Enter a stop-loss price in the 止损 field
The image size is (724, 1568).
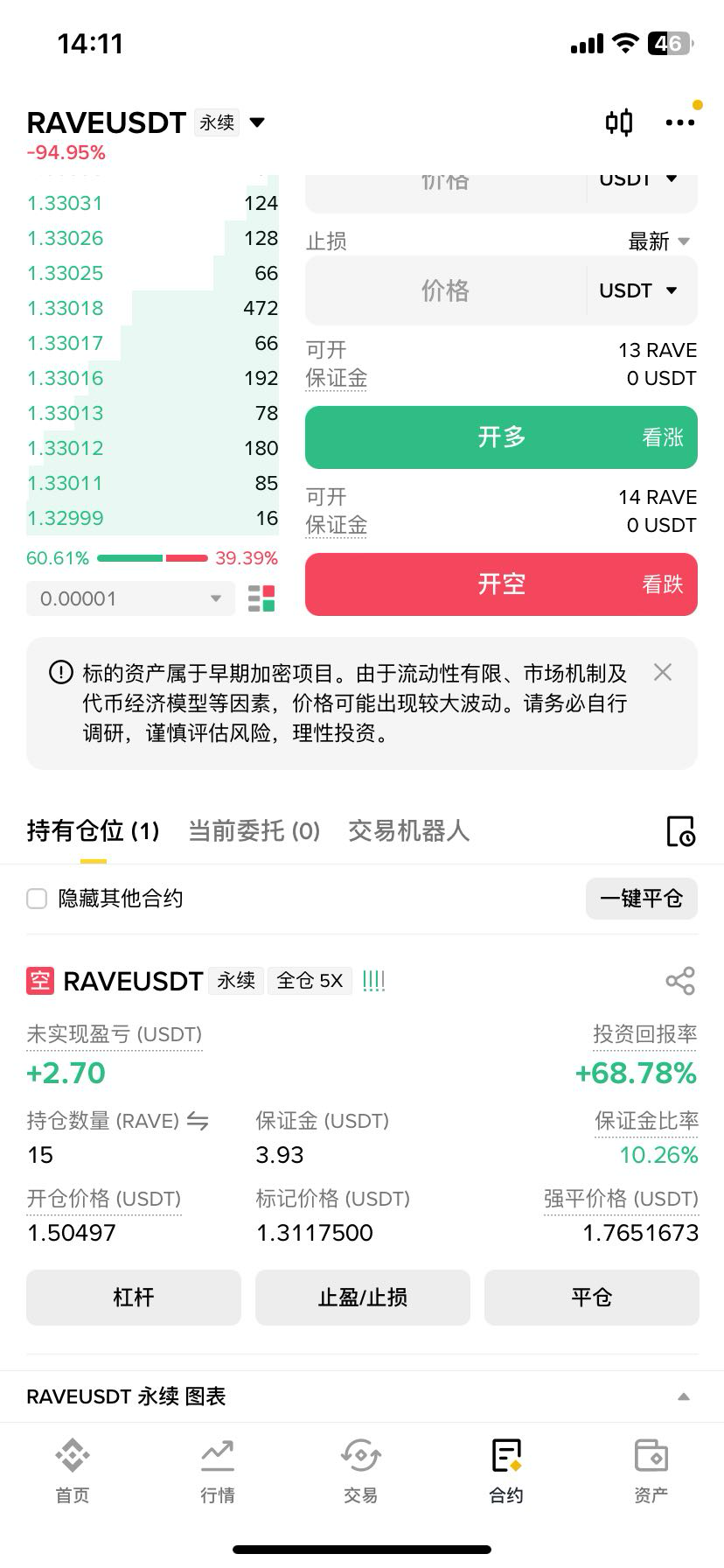point(445,290)
